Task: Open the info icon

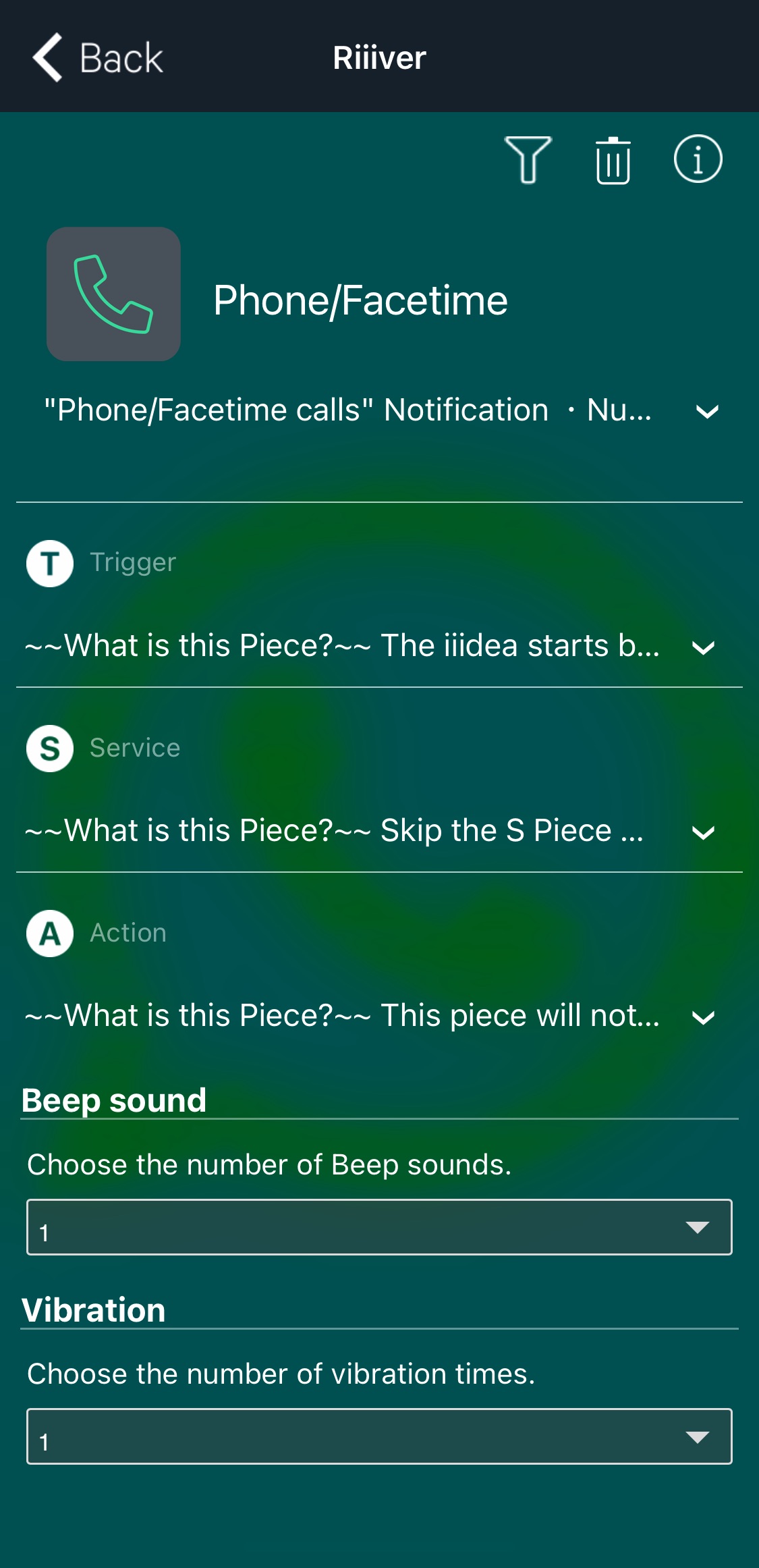Action: (x=698, y=160)
